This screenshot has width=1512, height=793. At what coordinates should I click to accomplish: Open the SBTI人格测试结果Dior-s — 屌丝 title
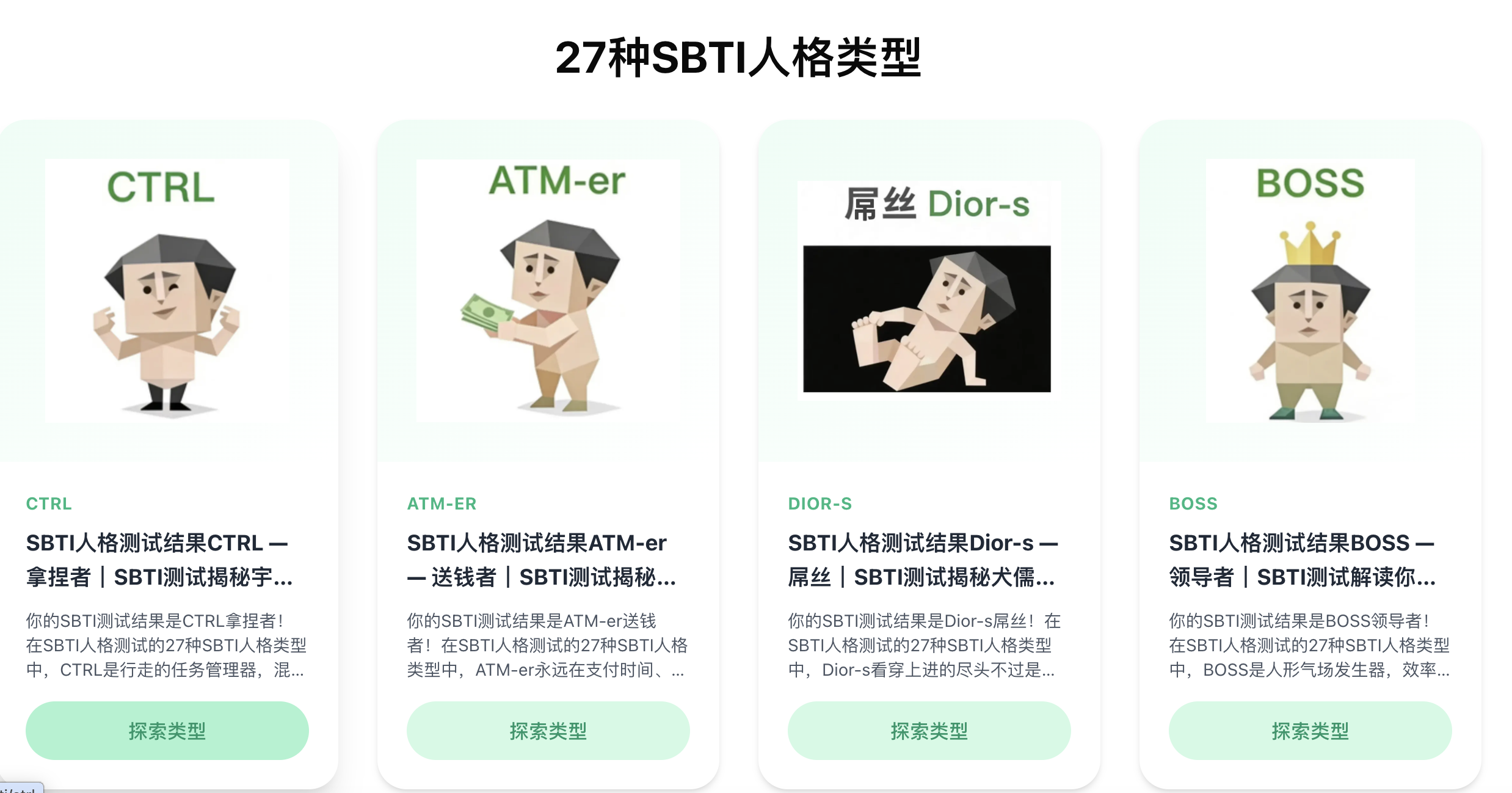tap(922, 560)
